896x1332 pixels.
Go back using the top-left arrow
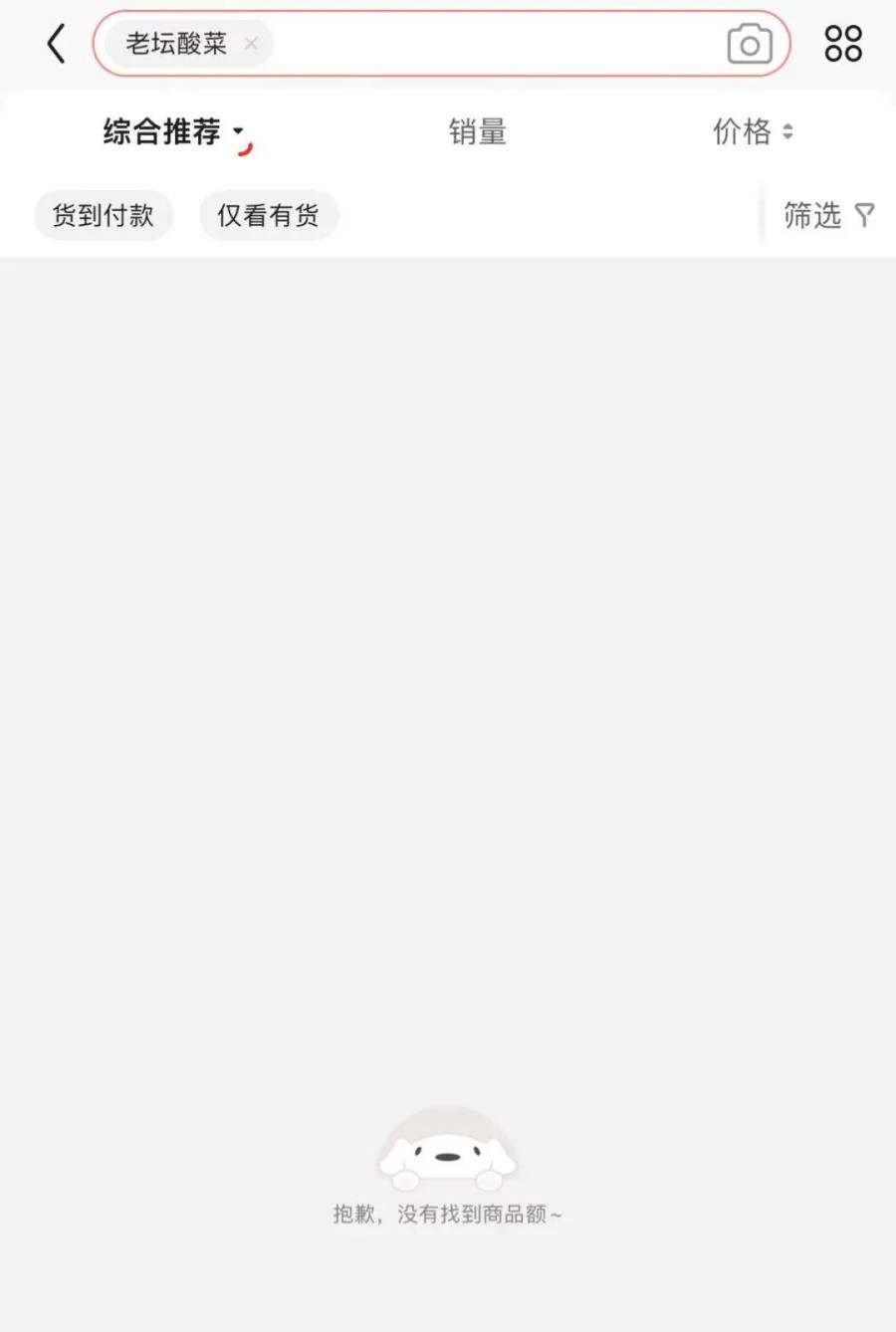coord(57,44)
